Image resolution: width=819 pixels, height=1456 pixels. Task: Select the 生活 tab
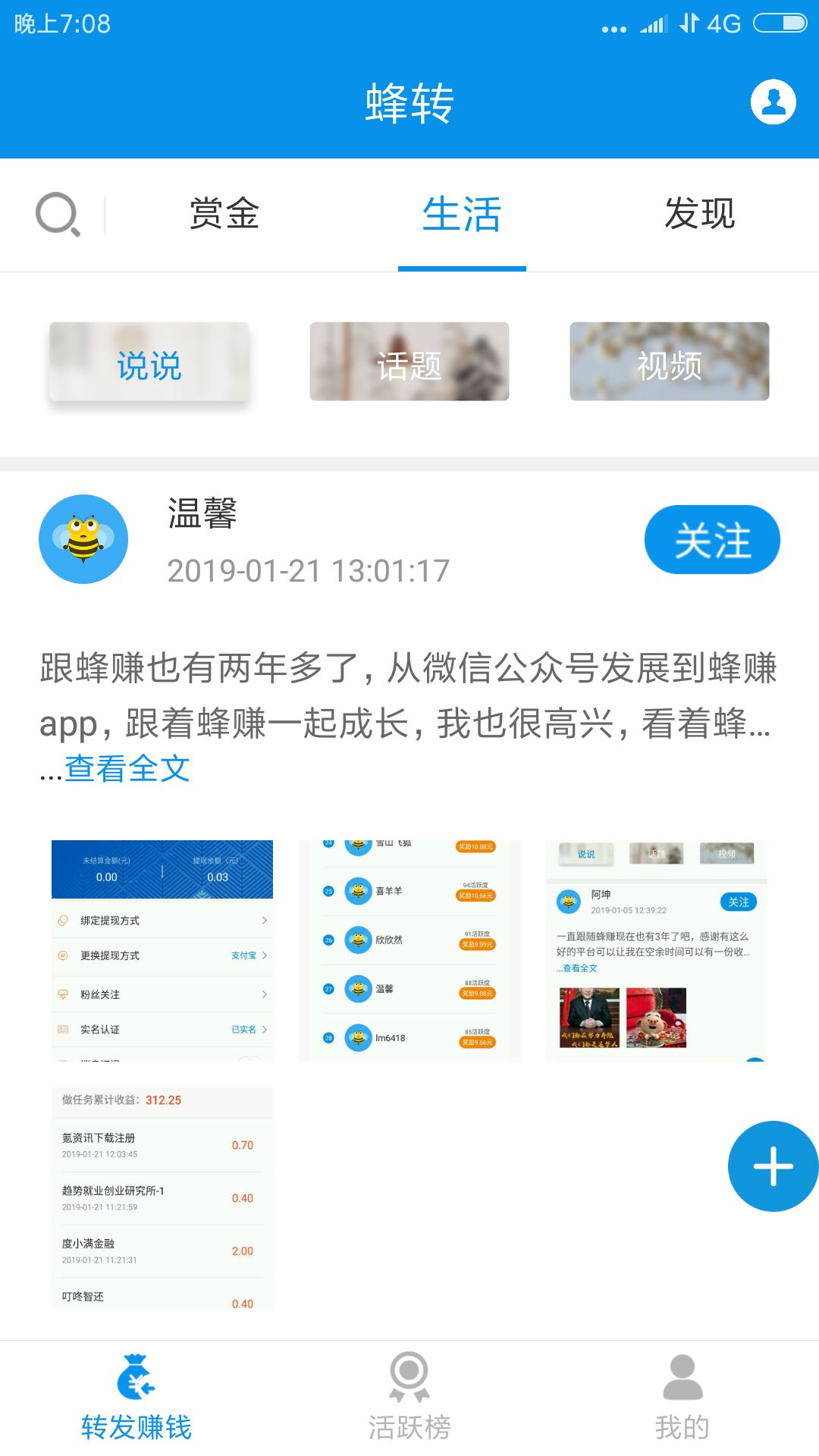click(462, 214)
